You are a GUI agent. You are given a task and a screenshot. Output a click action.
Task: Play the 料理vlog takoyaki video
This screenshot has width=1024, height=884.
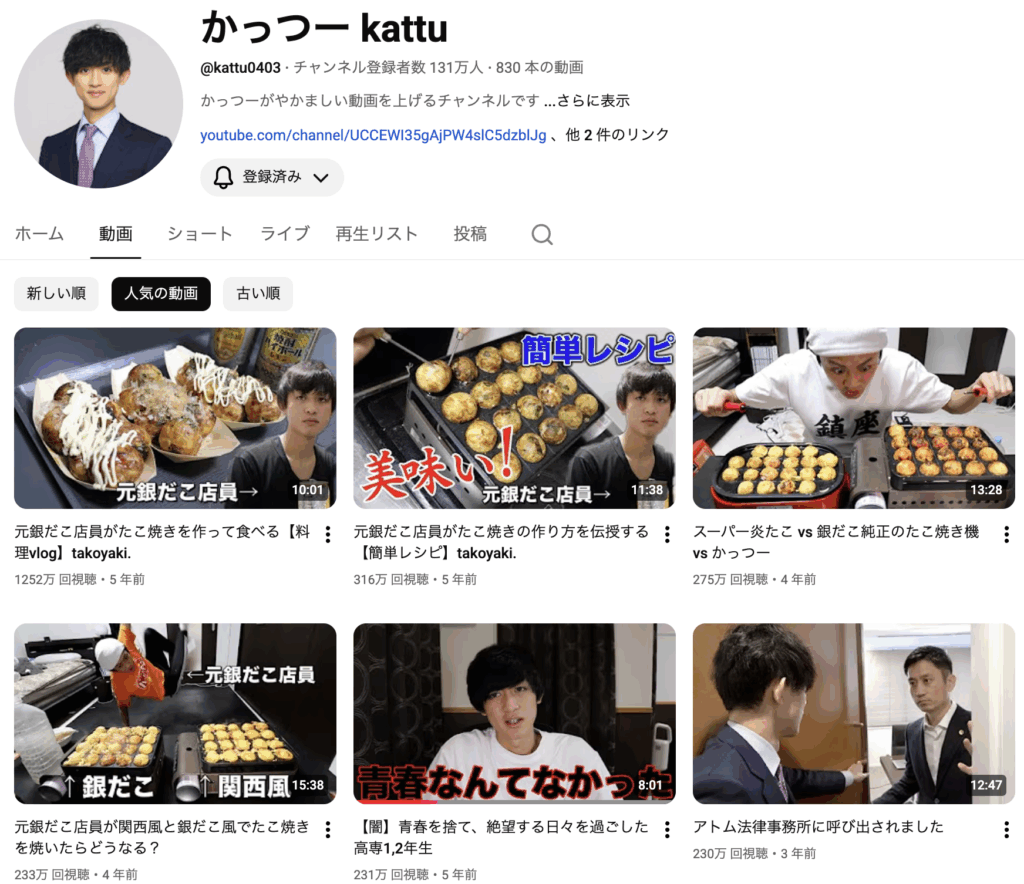[175, 418]
